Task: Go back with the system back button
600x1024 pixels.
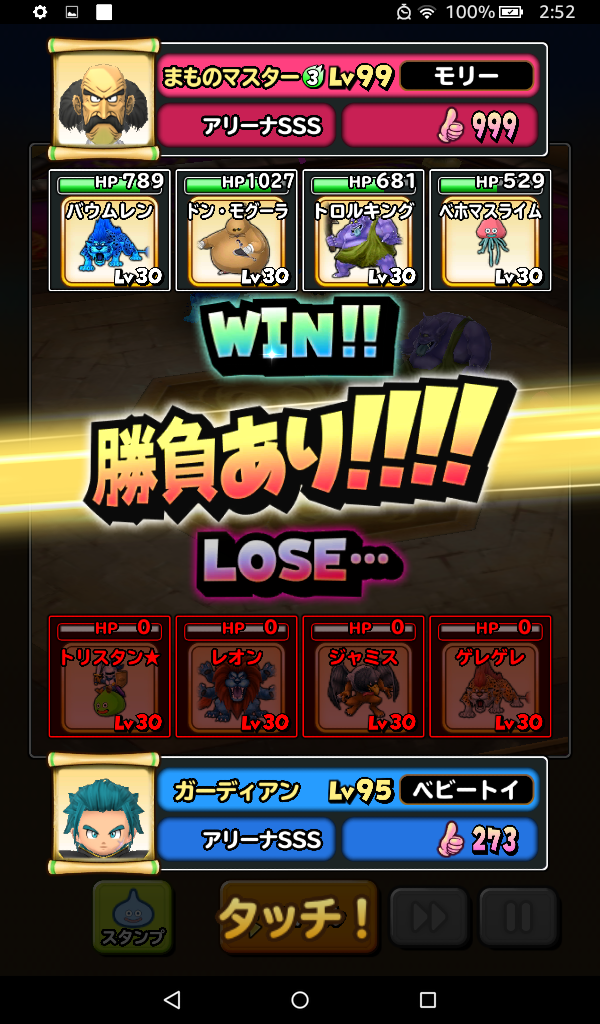Action: coord(172,999)
